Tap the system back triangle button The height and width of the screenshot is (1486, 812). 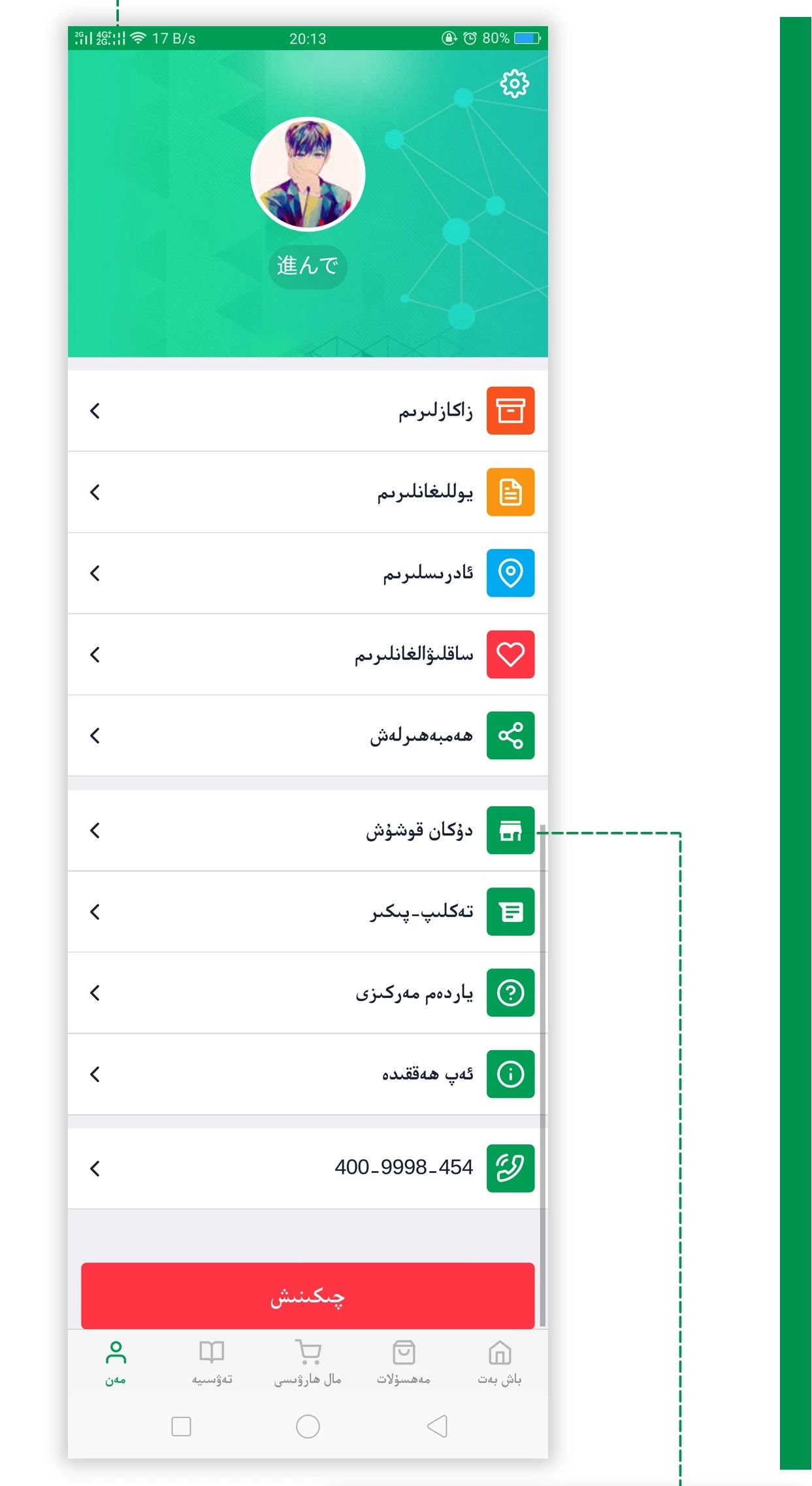click(x=437, y=1426)
